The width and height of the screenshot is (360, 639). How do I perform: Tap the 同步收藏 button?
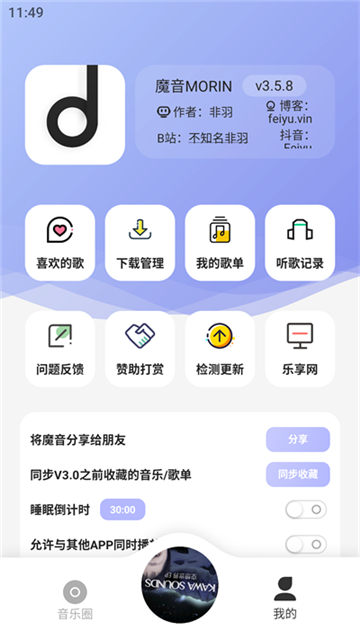click(x=298, y=474)
